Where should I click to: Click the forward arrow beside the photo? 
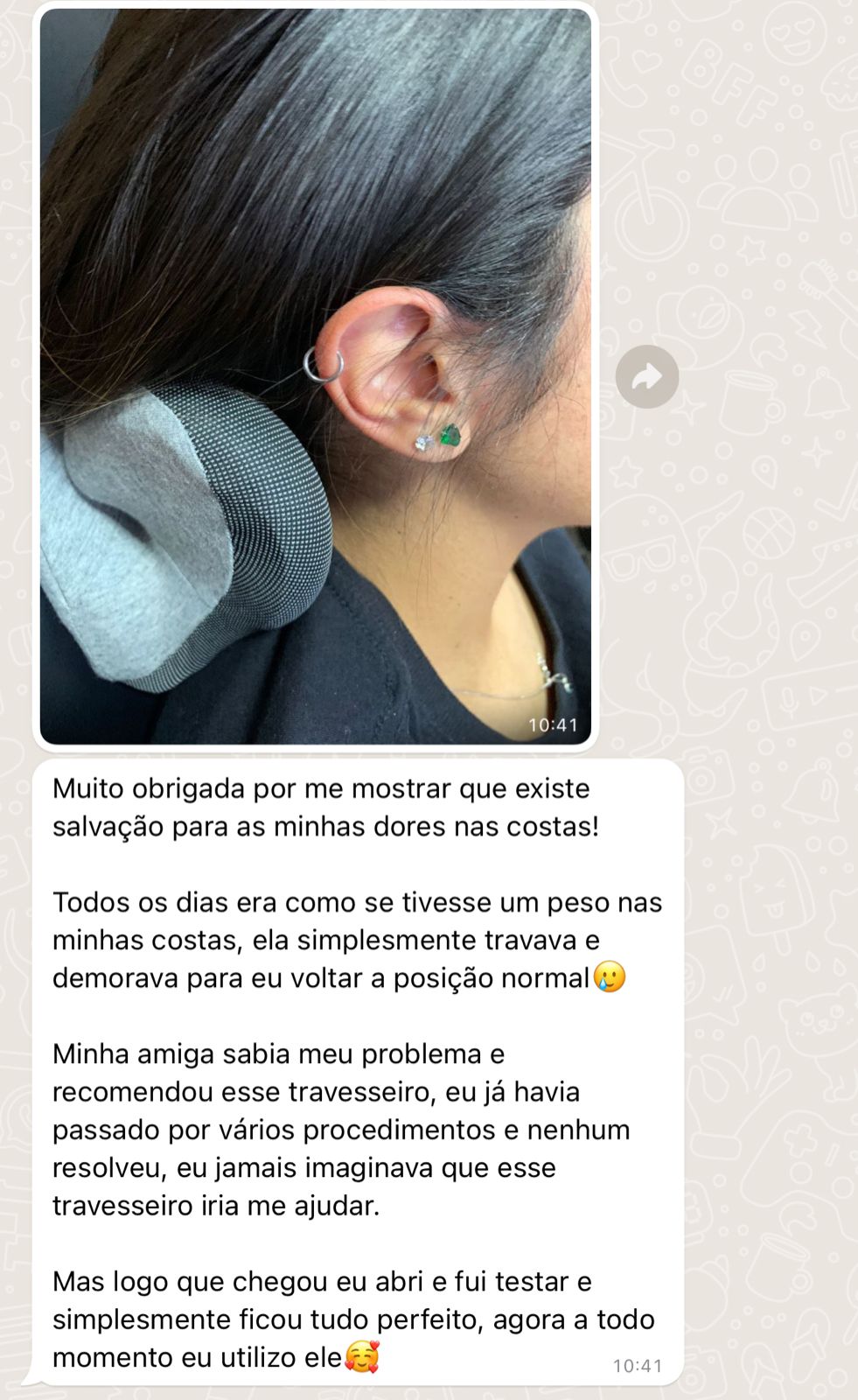coord(646,374)
